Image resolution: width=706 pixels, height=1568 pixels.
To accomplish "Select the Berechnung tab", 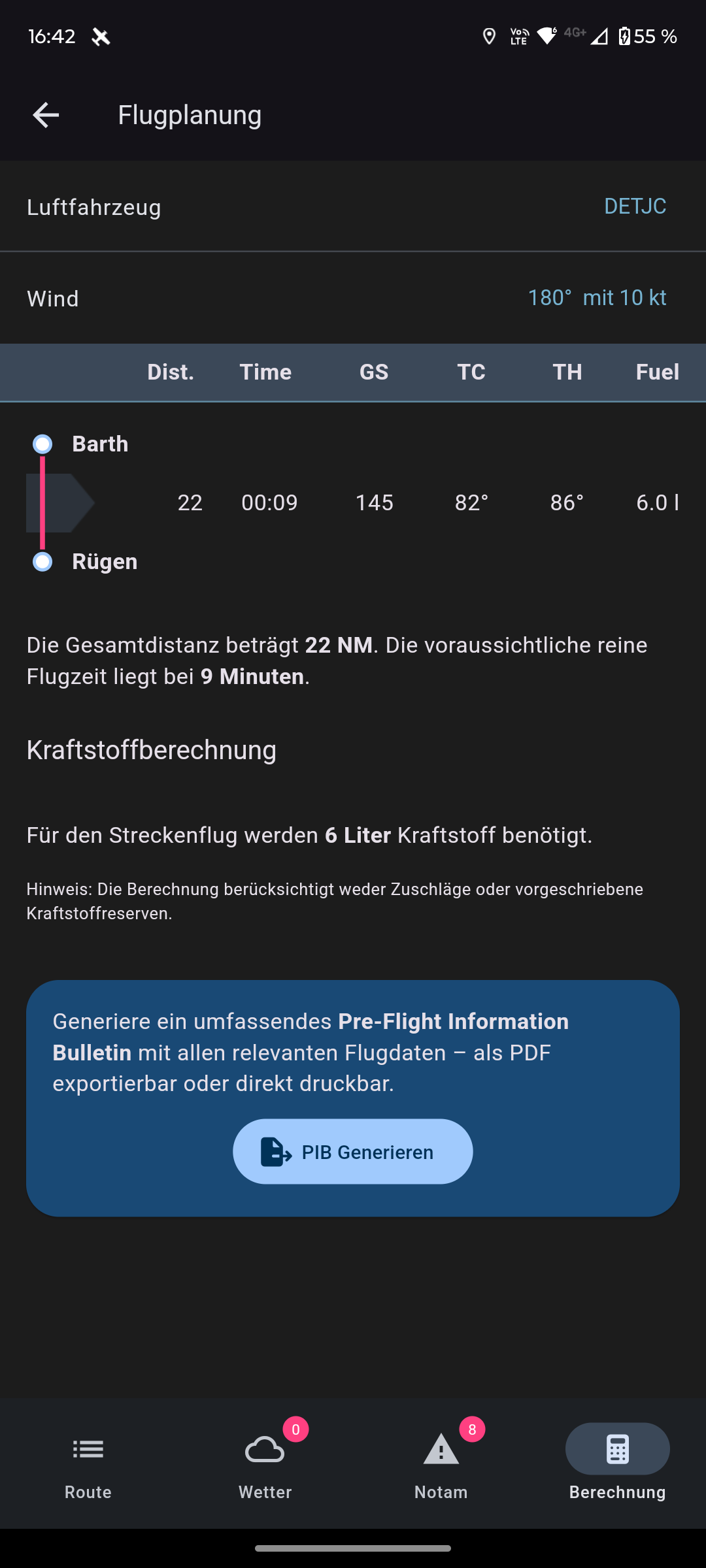I will pyautogui.click(x=617, y=1463).
